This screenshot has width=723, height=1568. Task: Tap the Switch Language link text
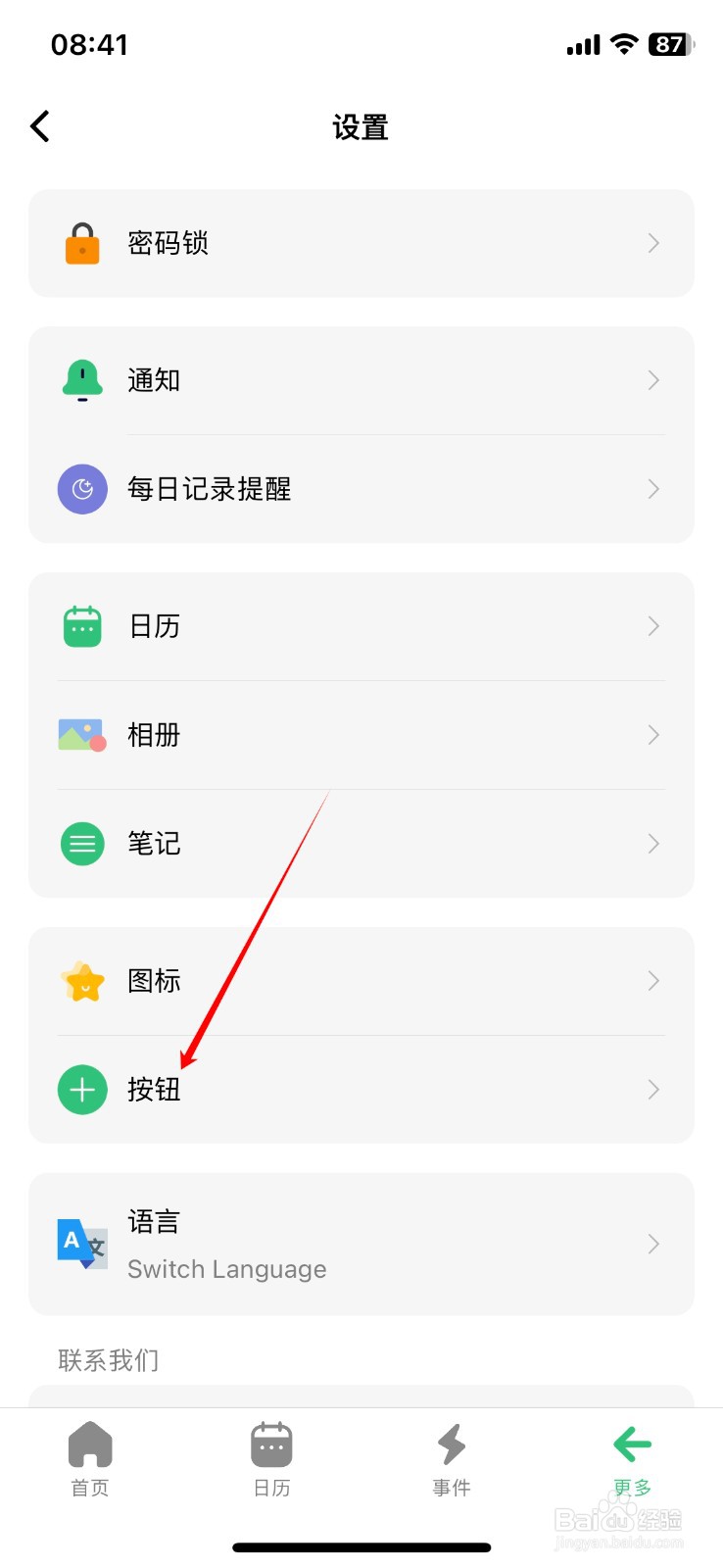226,1268
